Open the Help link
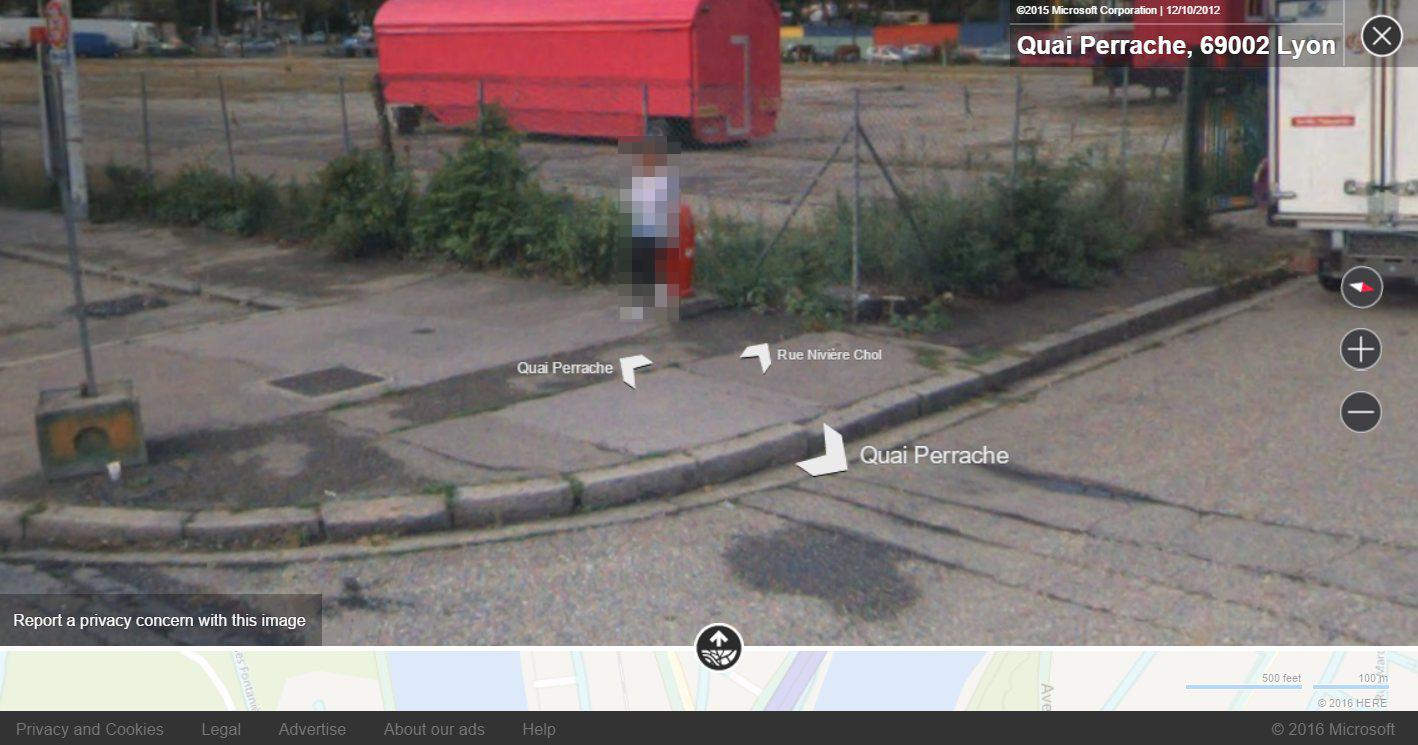 538,729
